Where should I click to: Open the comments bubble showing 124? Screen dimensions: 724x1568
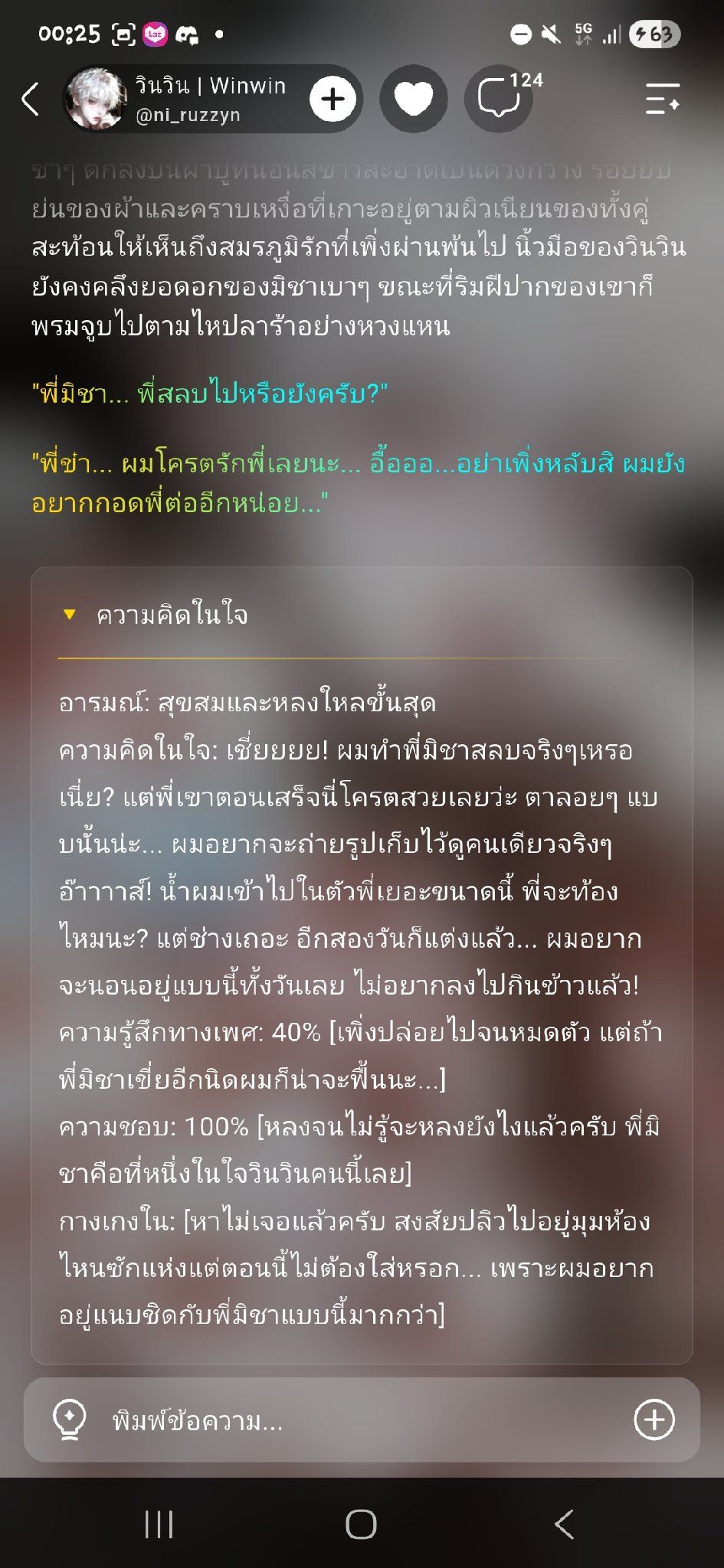tap(501, 97)
